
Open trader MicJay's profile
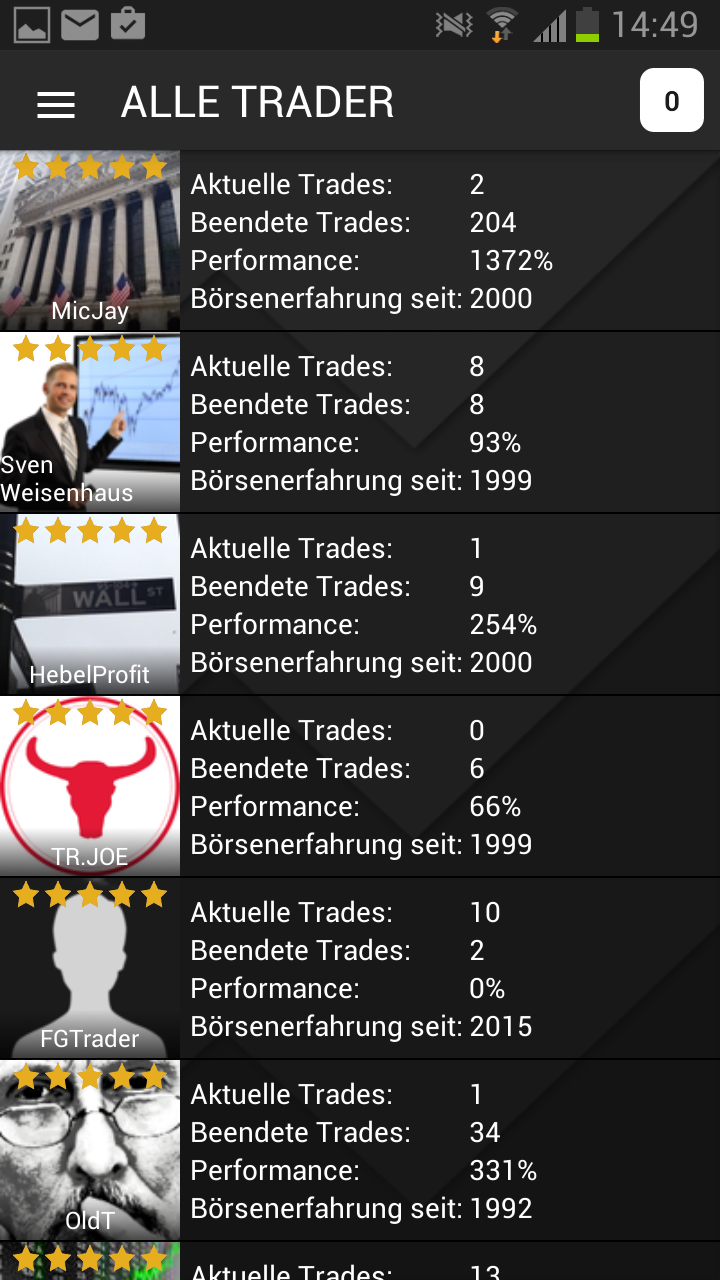coord(360,241)
